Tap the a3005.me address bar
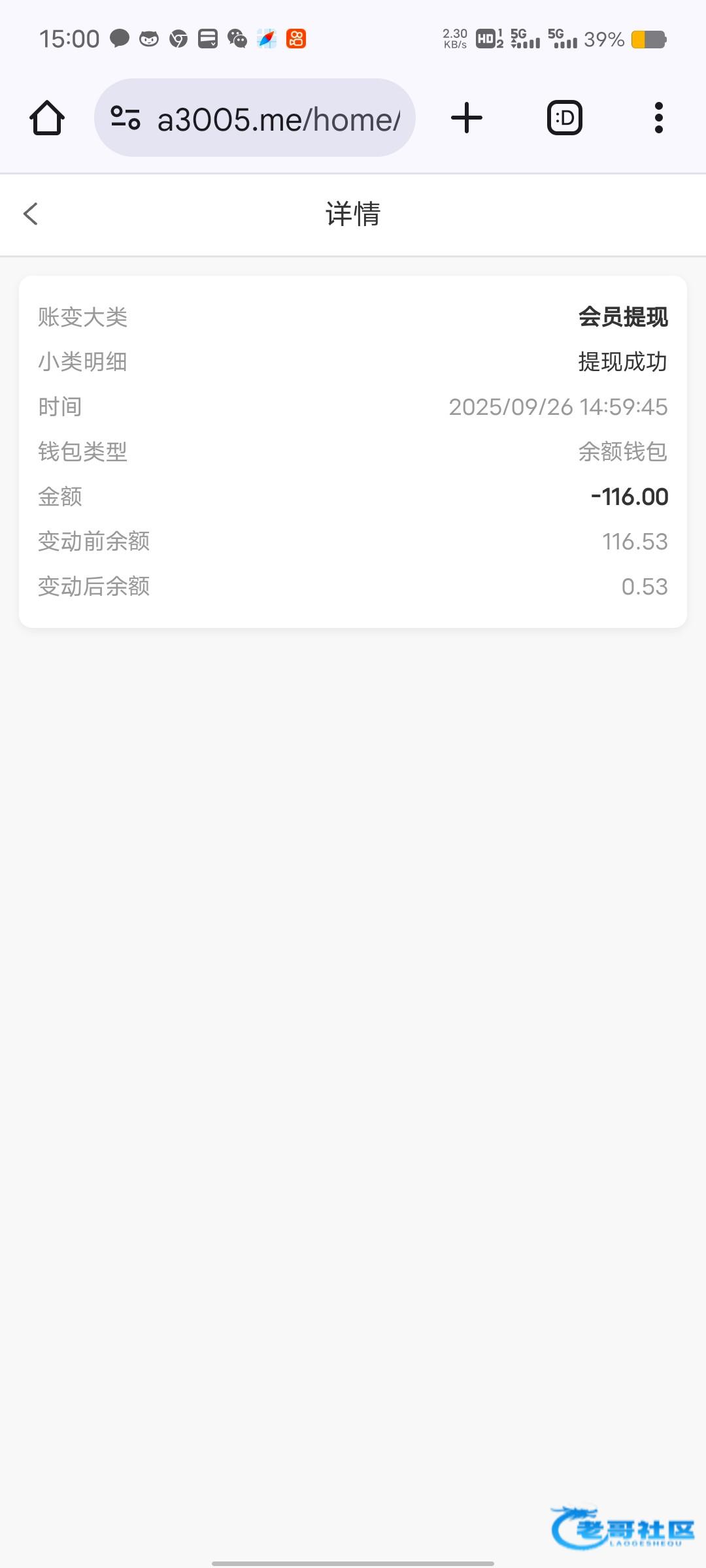 pos(278,120)
